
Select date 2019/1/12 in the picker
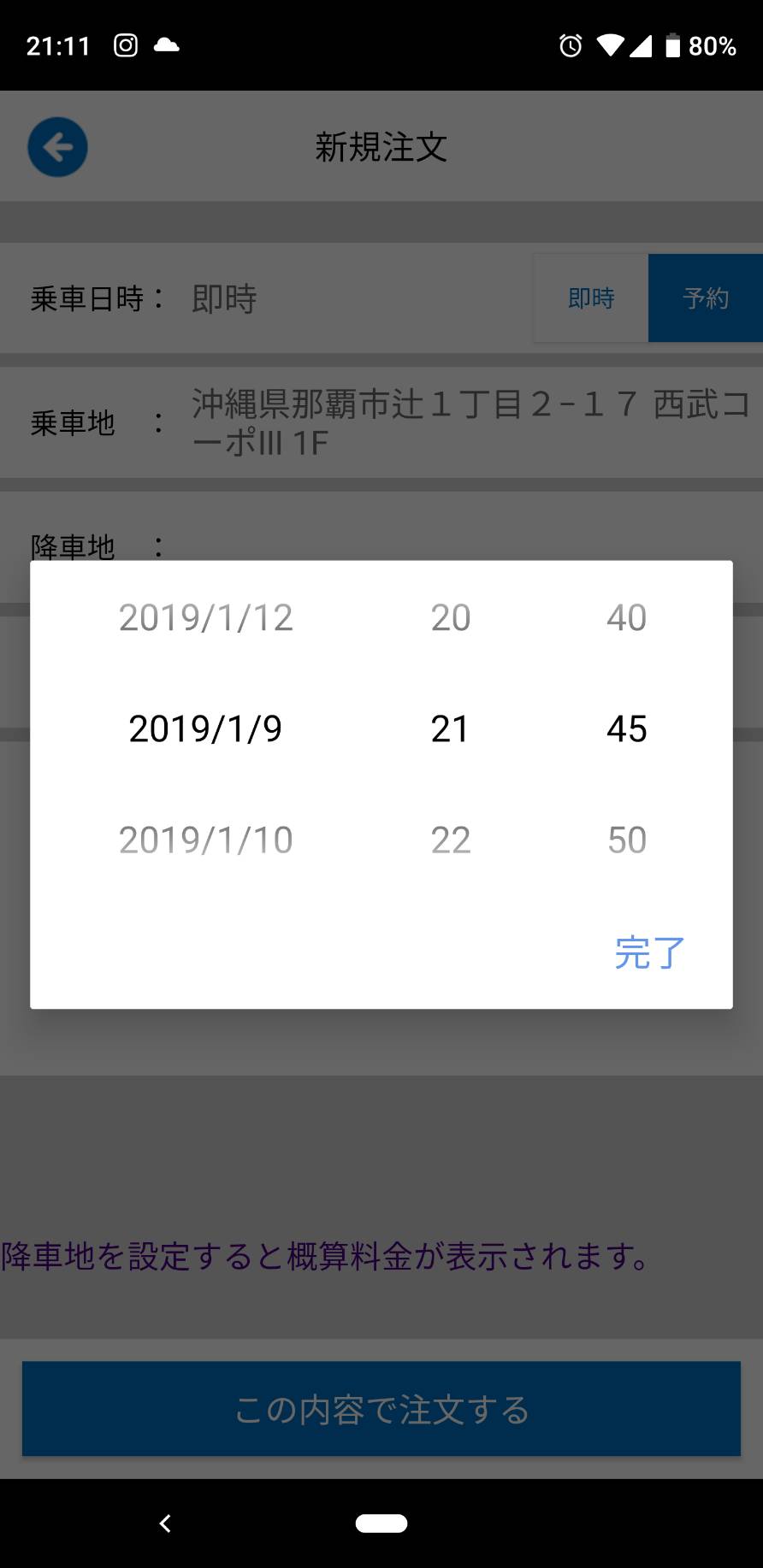[x=206, y=617]
